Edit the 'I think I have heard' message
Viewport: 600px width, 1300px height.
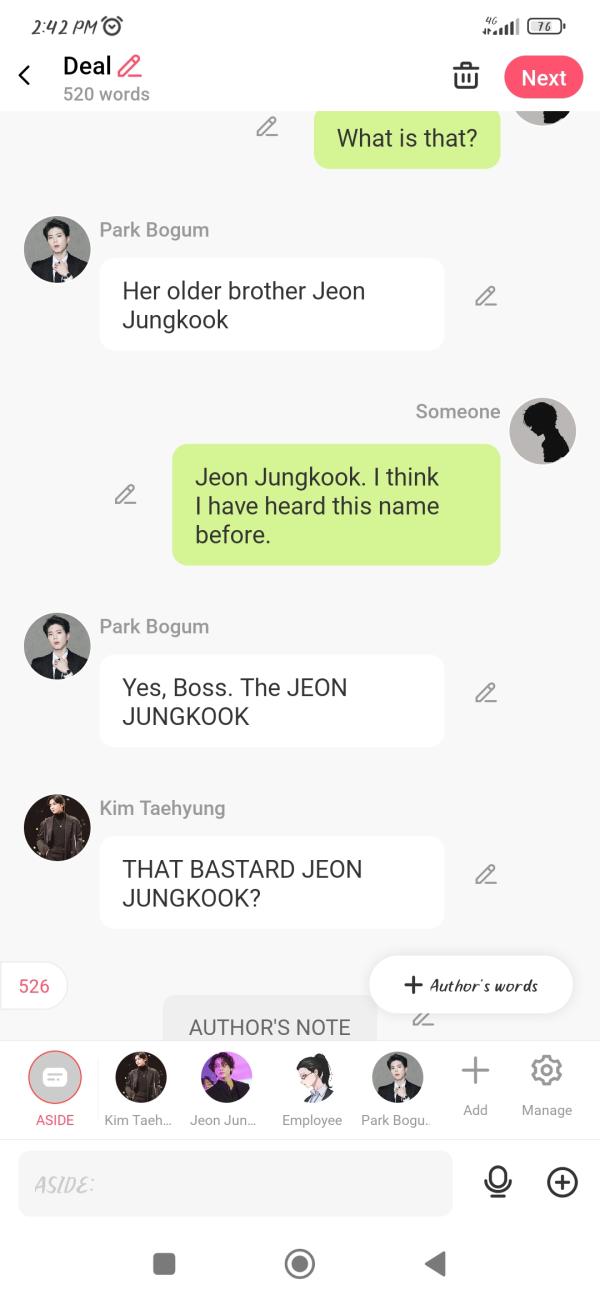coord(125,494)
